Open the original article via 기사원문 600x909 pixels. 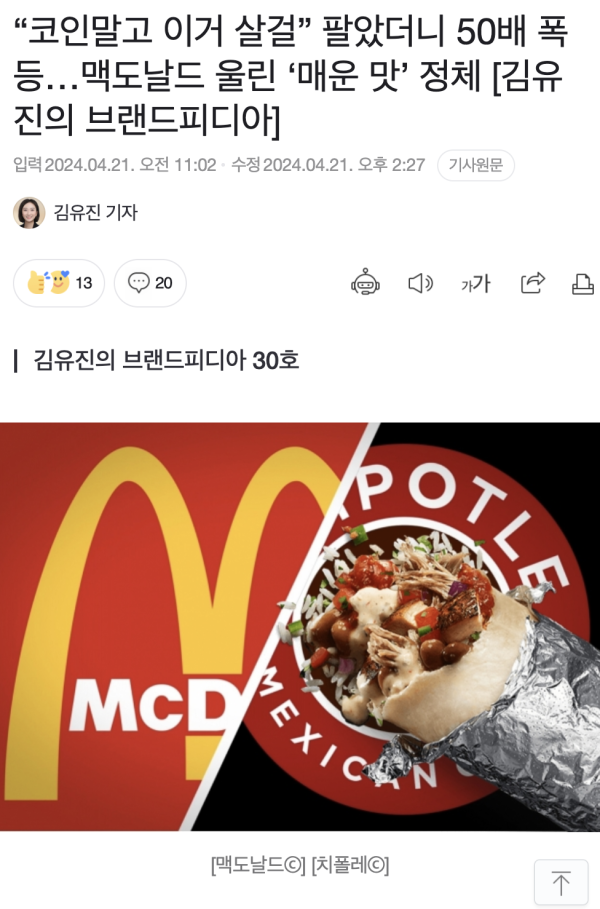point(475,165)
